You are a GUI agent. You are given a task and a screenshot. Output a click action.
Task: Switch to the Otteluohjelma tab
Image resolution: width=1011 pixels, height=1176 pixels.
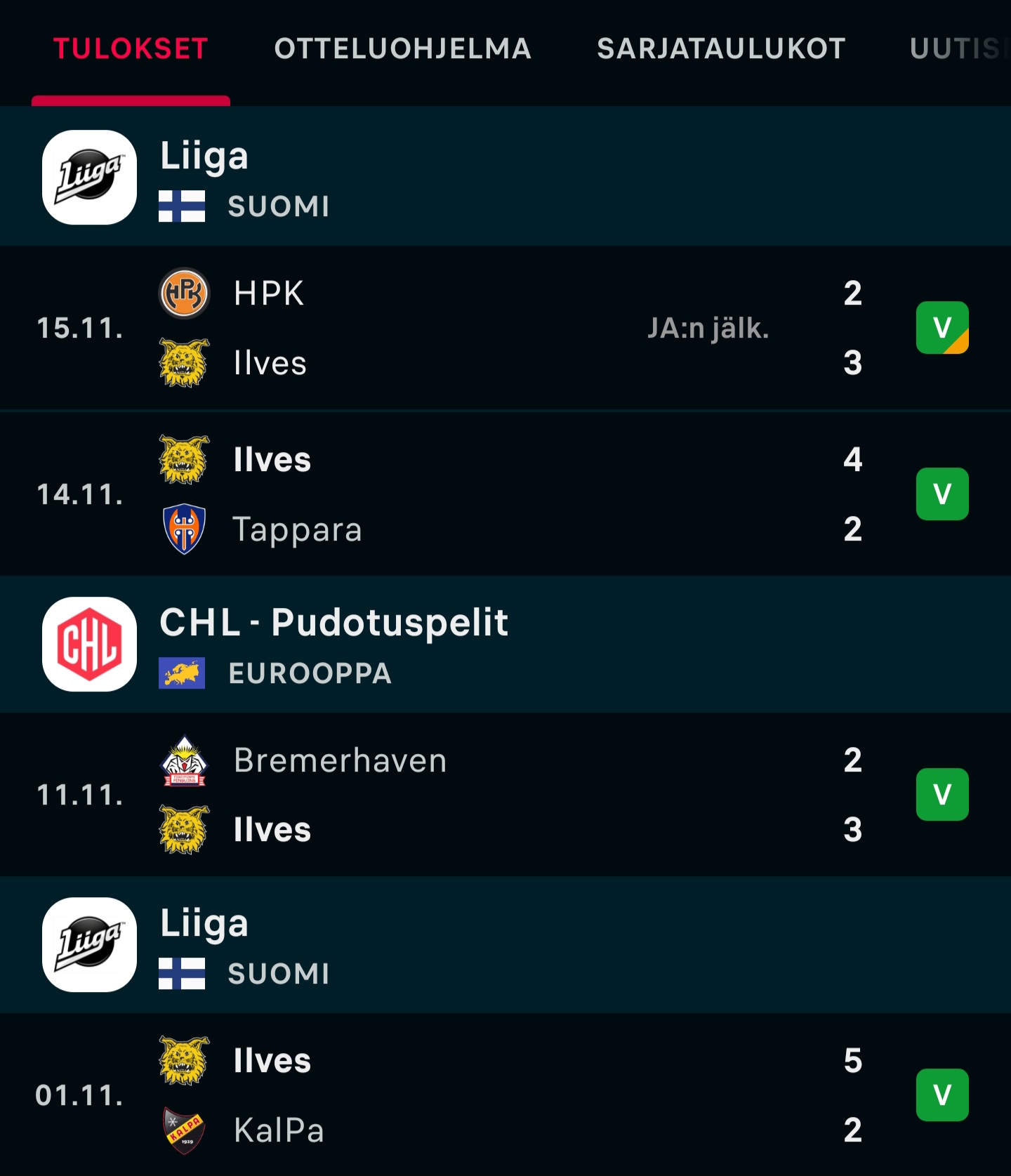(x=402, y=49)
